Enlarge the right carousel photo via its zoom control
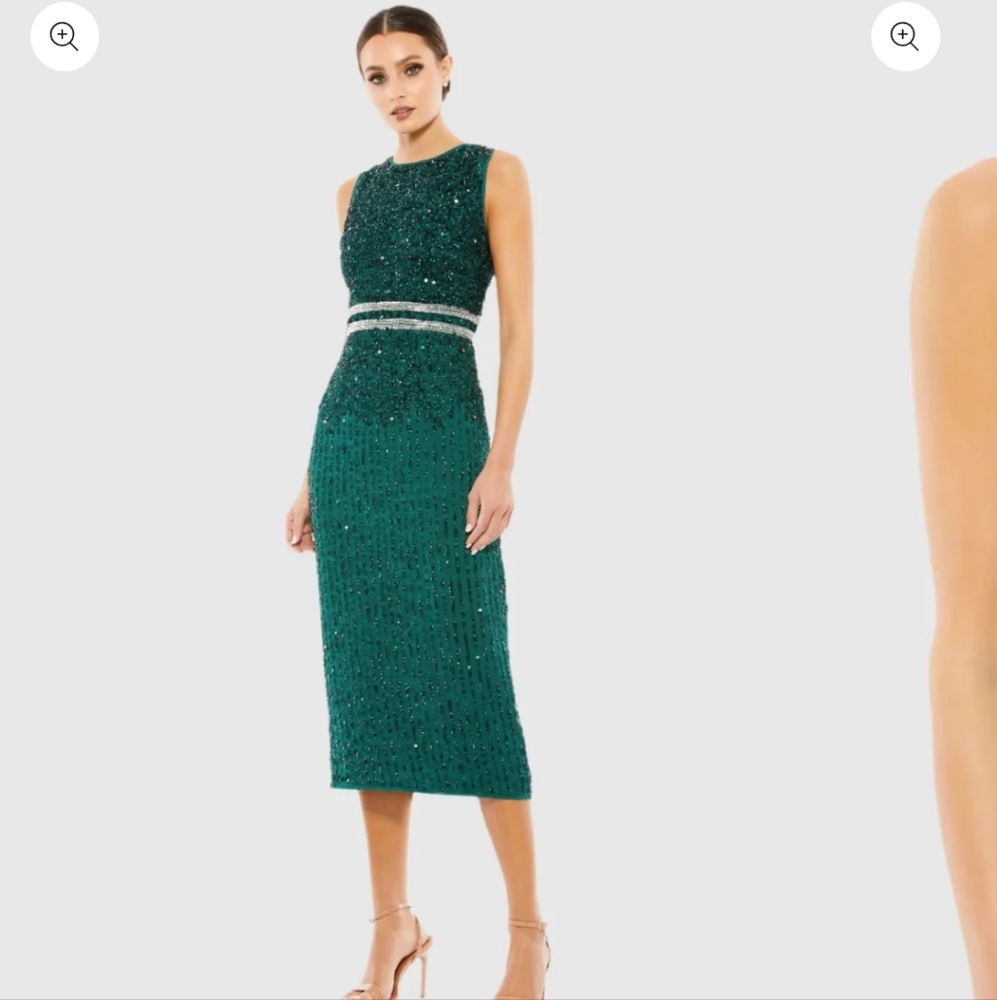The width and height of the screenshot is (997, 1000). pos(905,36)
